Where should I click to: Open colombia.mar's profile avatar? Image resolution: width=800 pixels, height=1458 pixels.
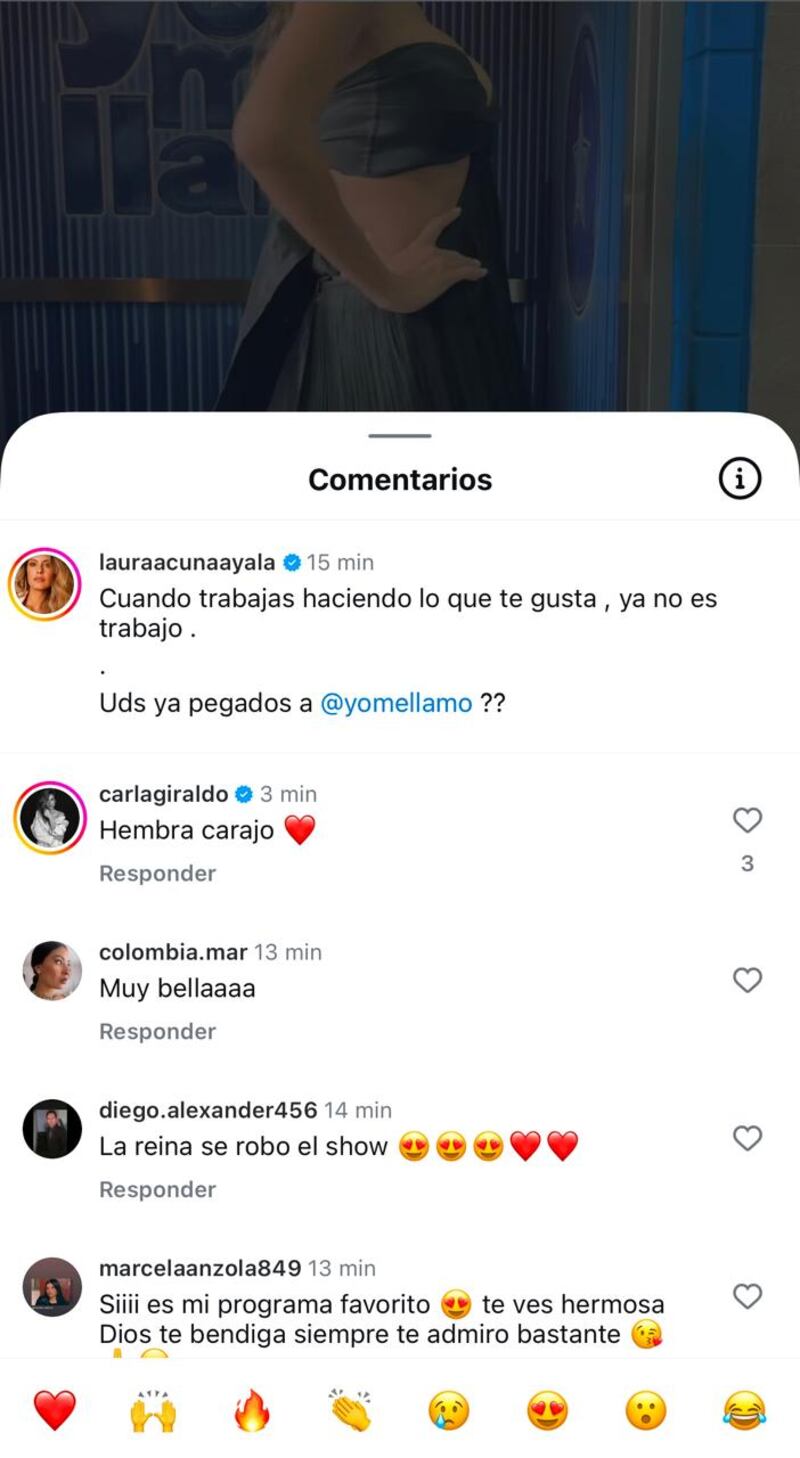52,970
